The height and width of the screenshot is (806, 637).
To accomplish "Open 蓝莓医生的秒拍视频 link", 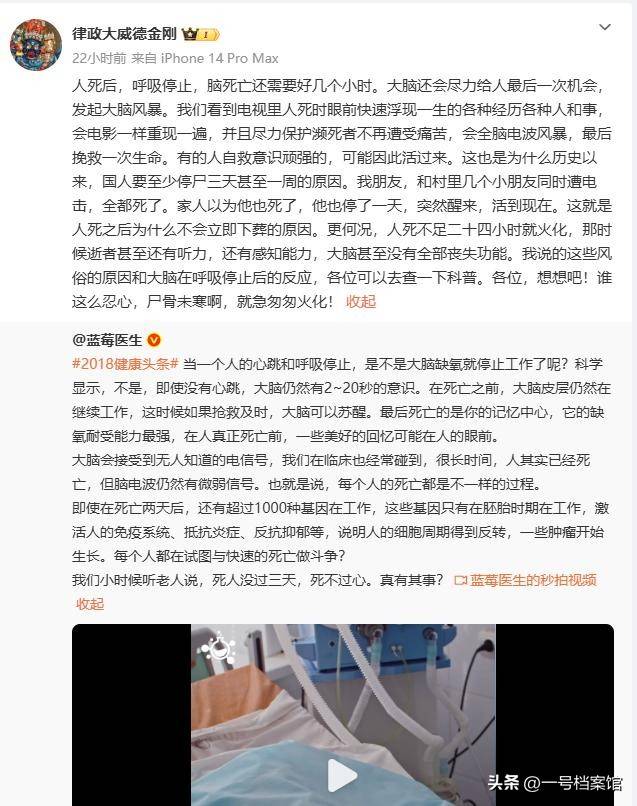I will 533,580.
